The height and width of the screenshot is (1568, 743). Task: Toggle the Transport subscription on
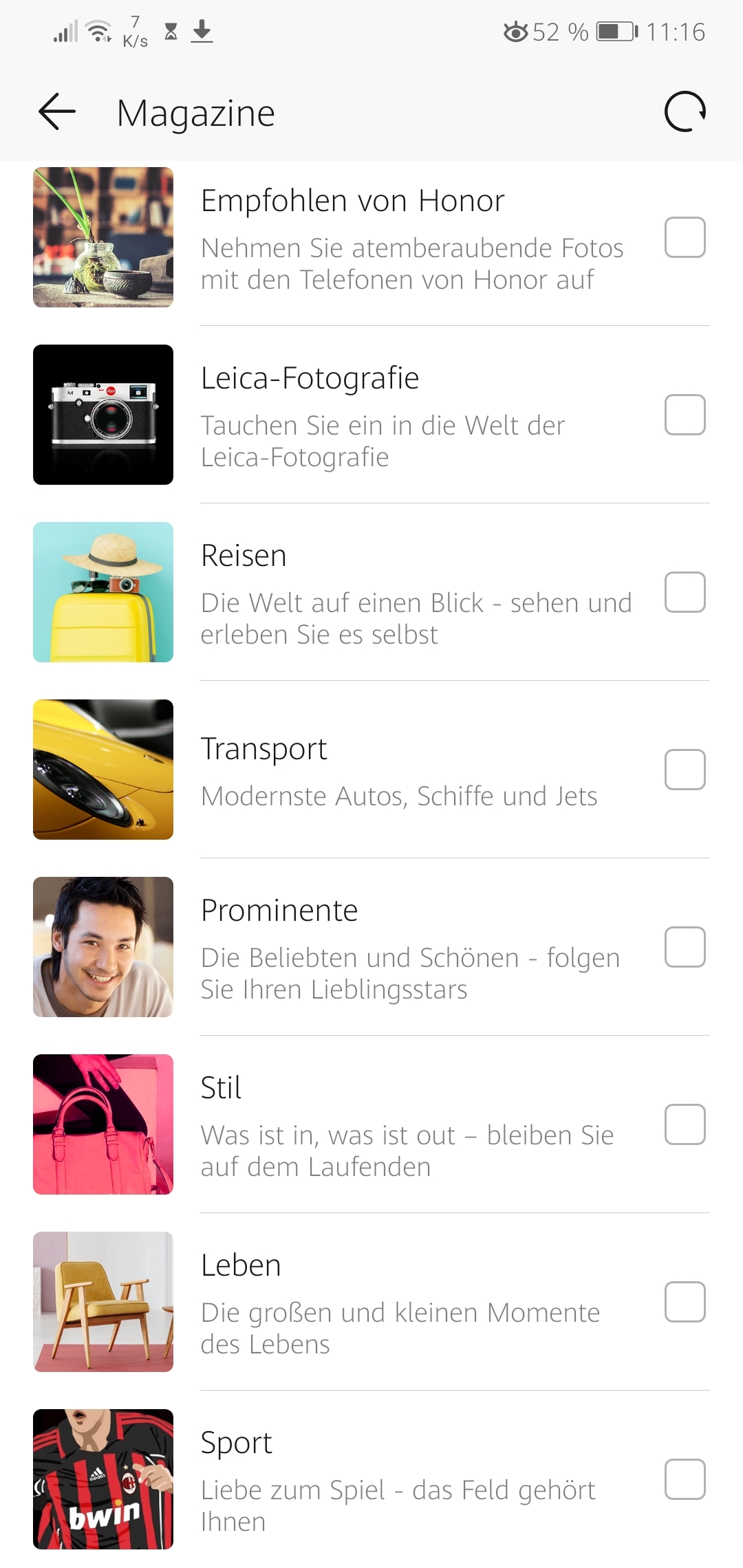[685, 770]
